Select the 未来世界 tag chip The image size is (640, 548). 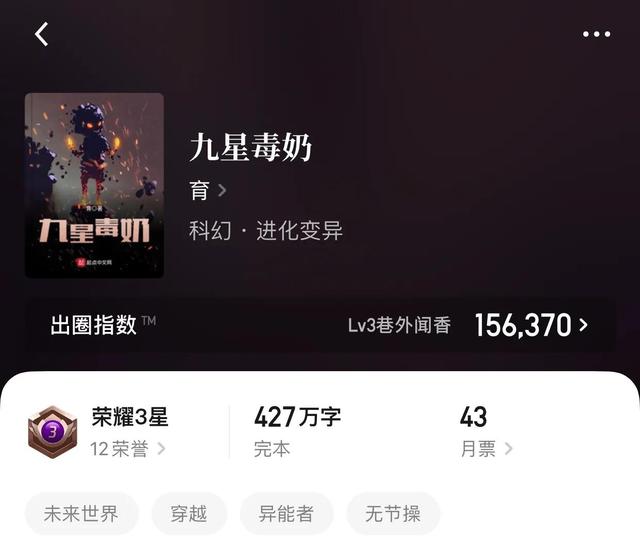(81, 514)
